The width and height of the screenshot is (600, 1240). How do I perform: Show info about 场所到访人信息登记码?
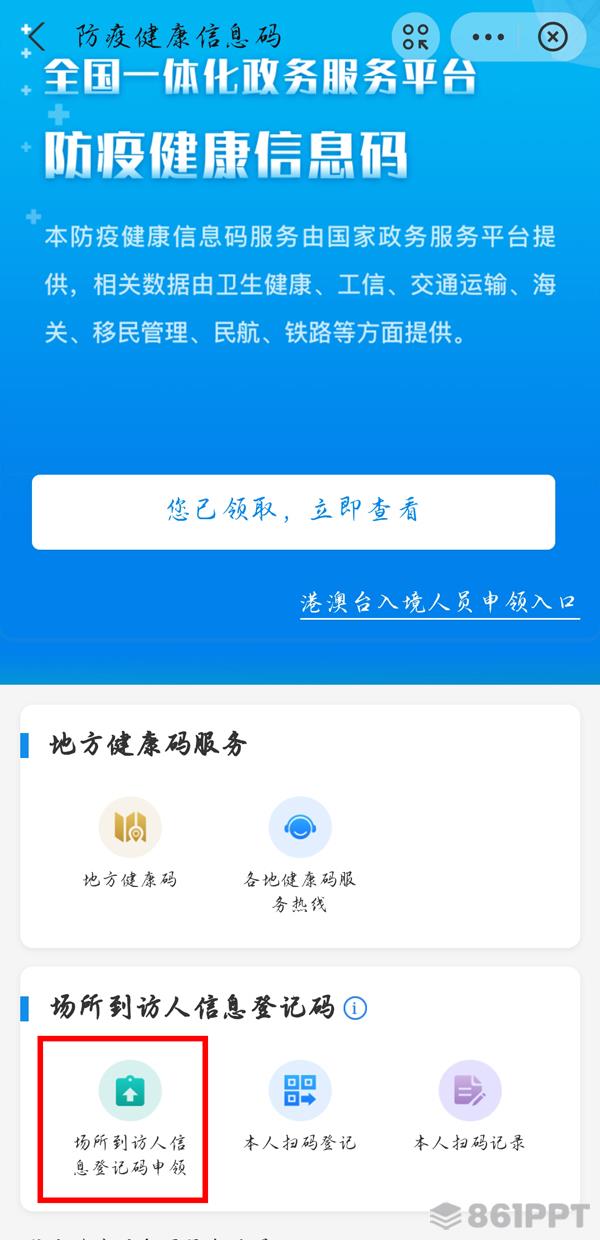tap(355, 1007)
